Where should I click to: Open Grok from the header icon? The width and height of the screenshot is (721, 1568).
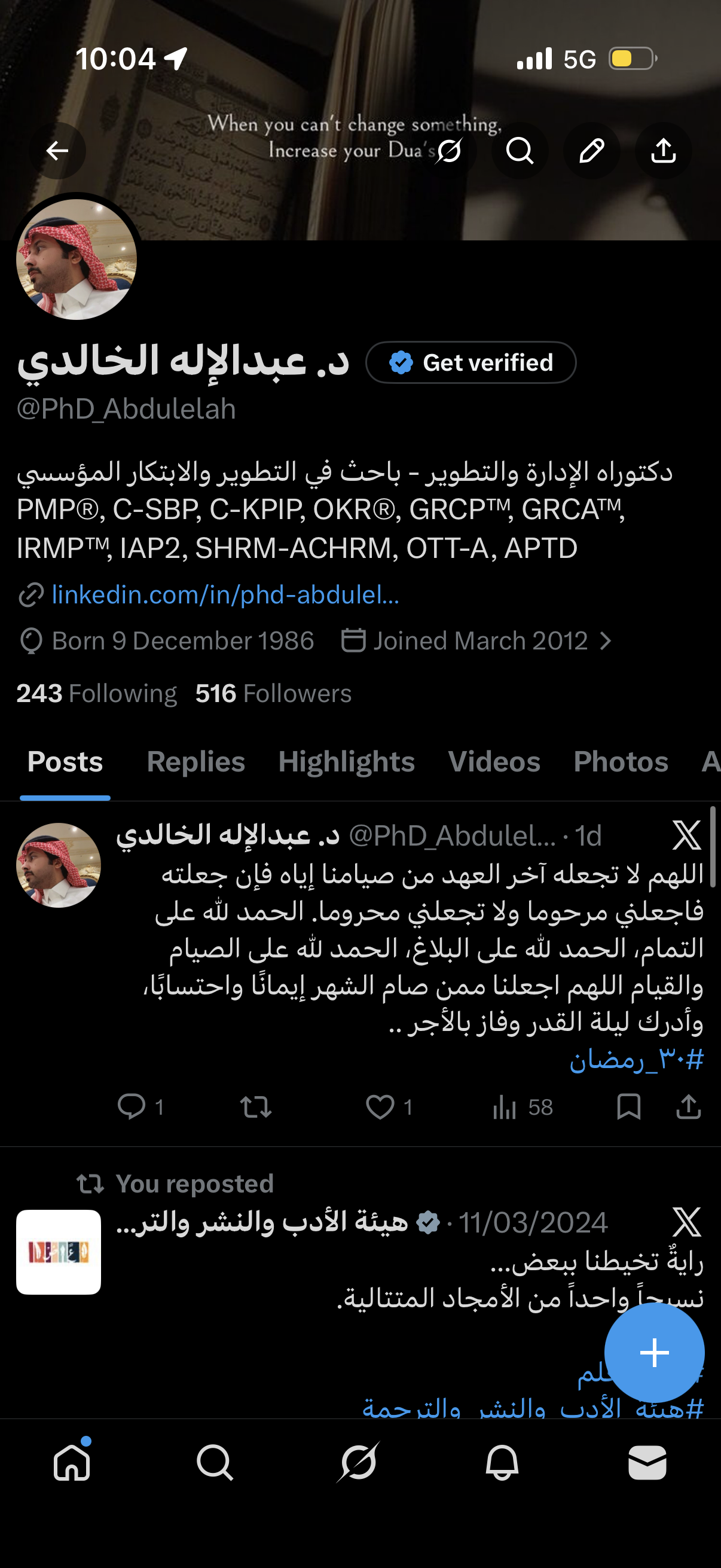(449, 150)
